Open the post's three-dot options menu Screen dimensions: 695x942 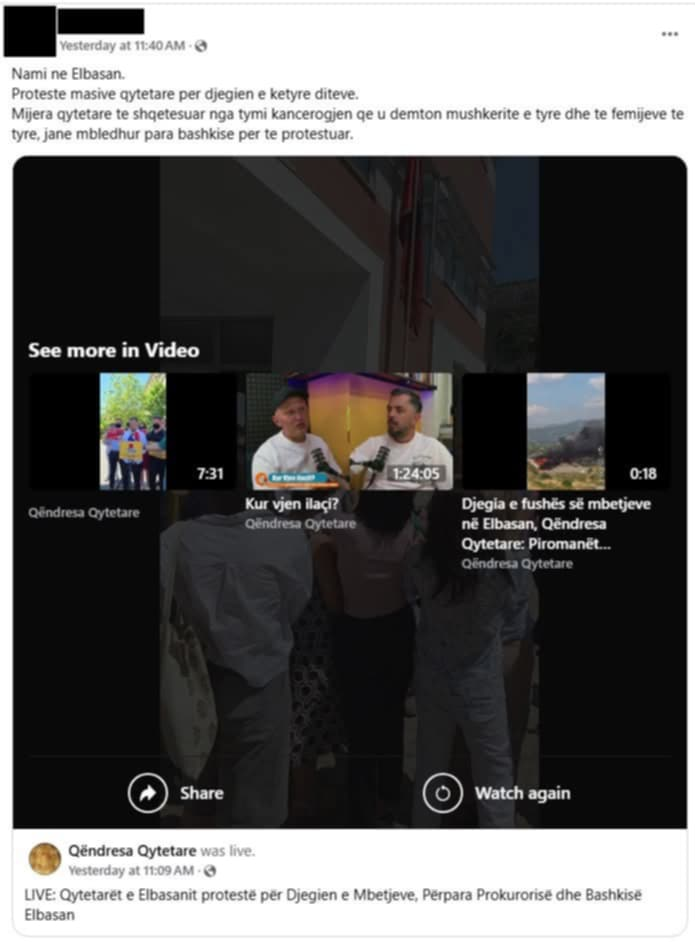669,34
